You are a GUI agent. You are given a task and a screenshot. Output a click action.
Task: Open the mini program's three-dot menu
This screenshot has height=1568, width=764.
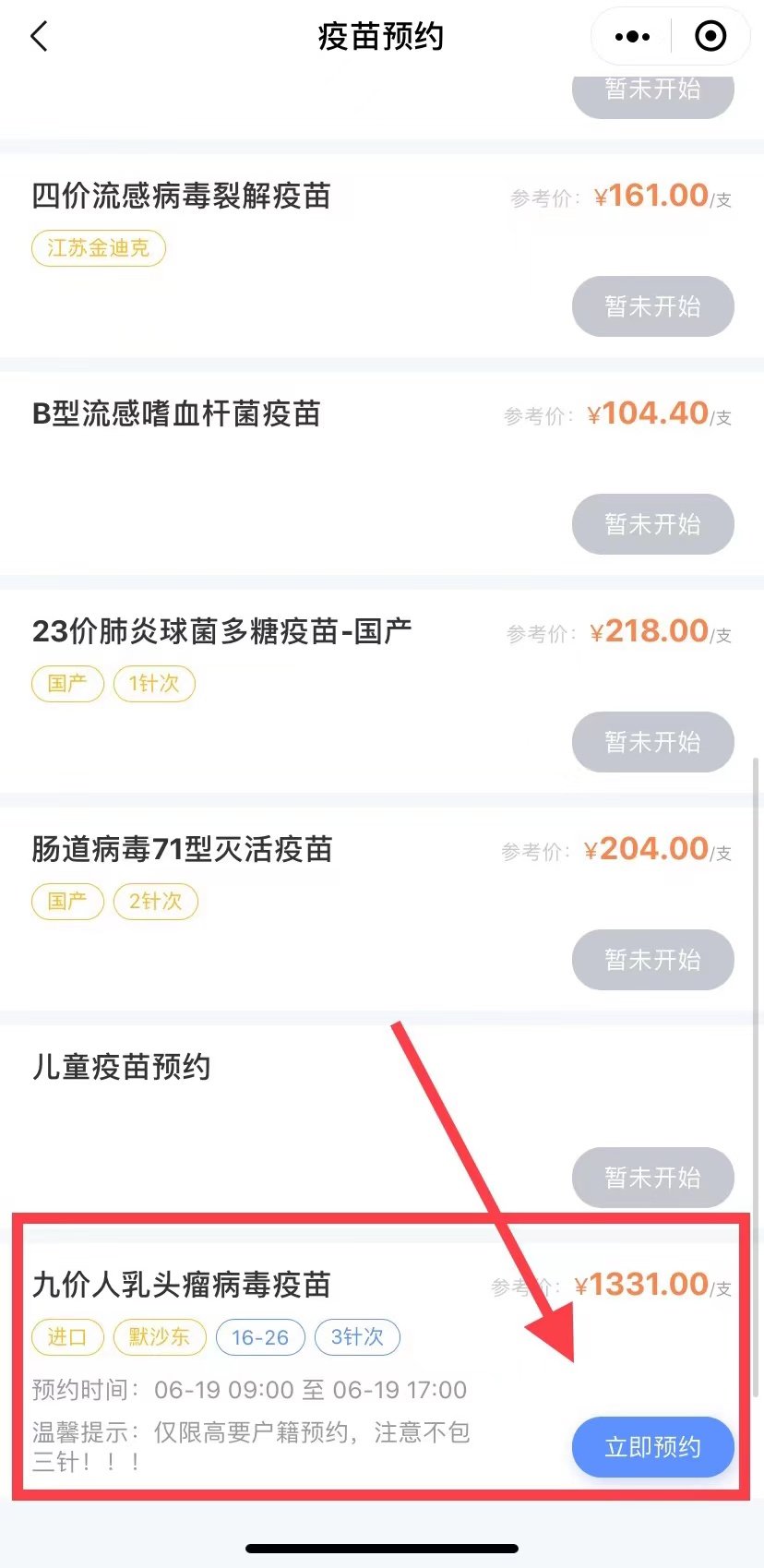coord(632,37)
